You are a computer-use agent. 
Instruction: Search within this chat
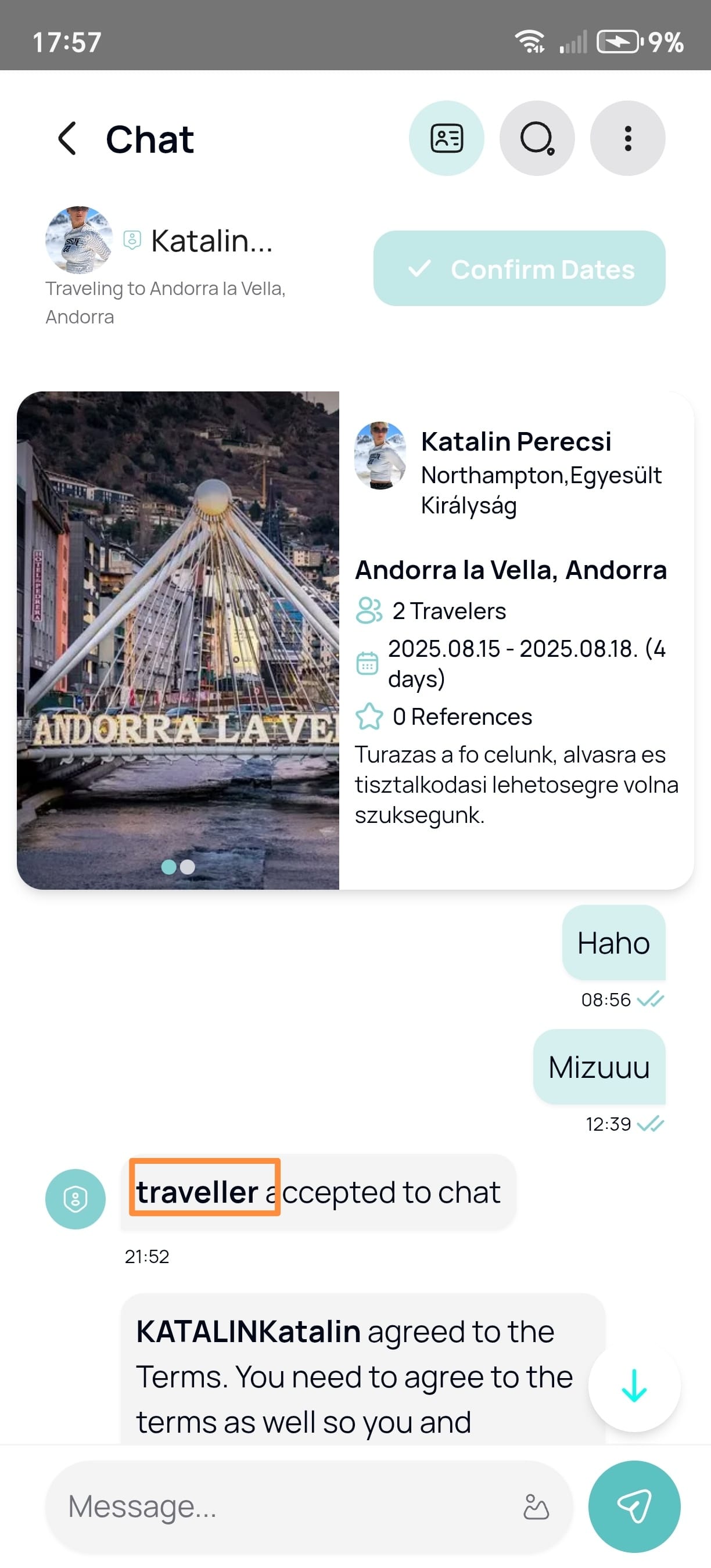537,139
